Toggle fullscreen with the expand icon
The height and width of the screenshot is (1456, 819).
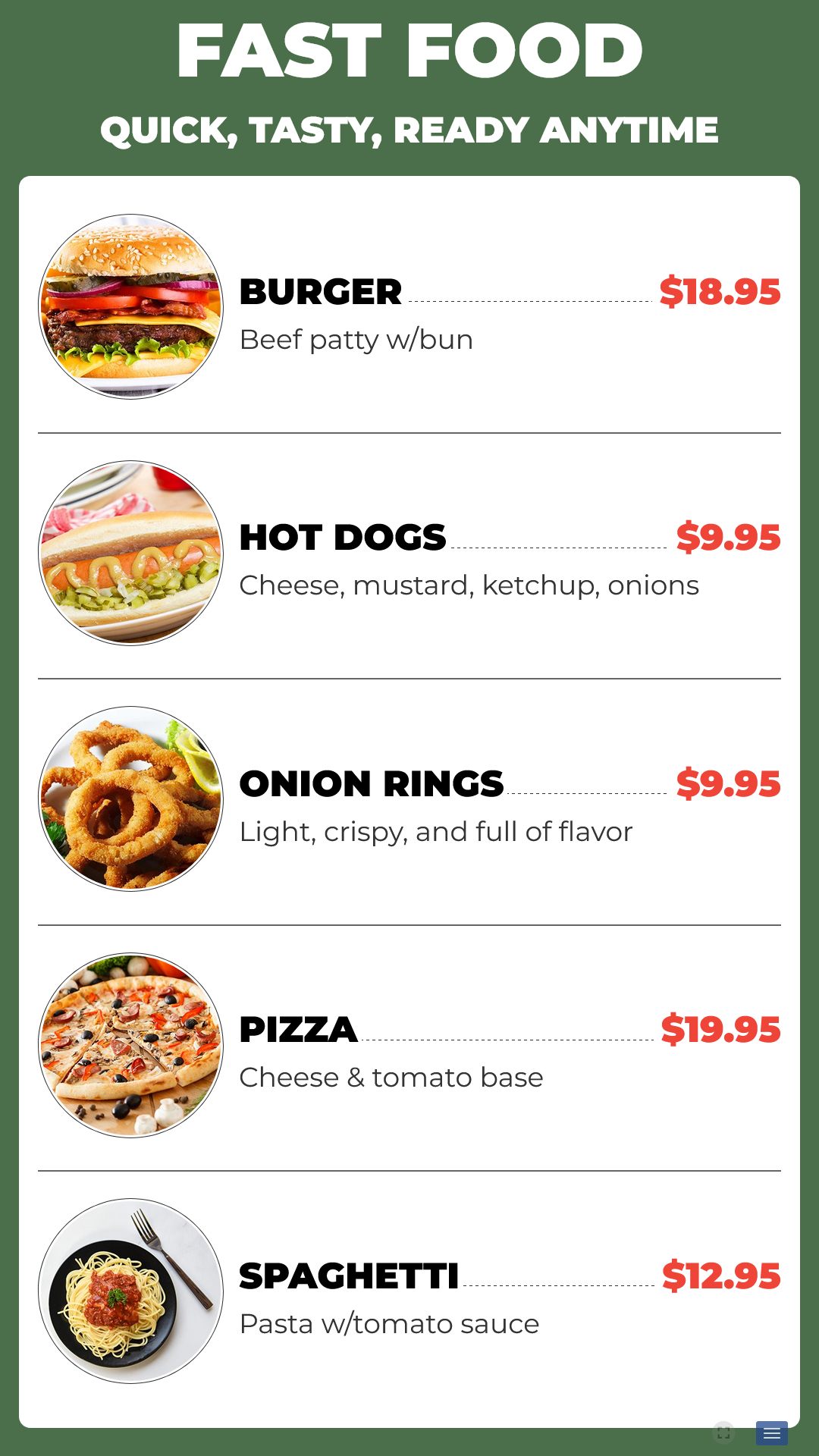723,1432
